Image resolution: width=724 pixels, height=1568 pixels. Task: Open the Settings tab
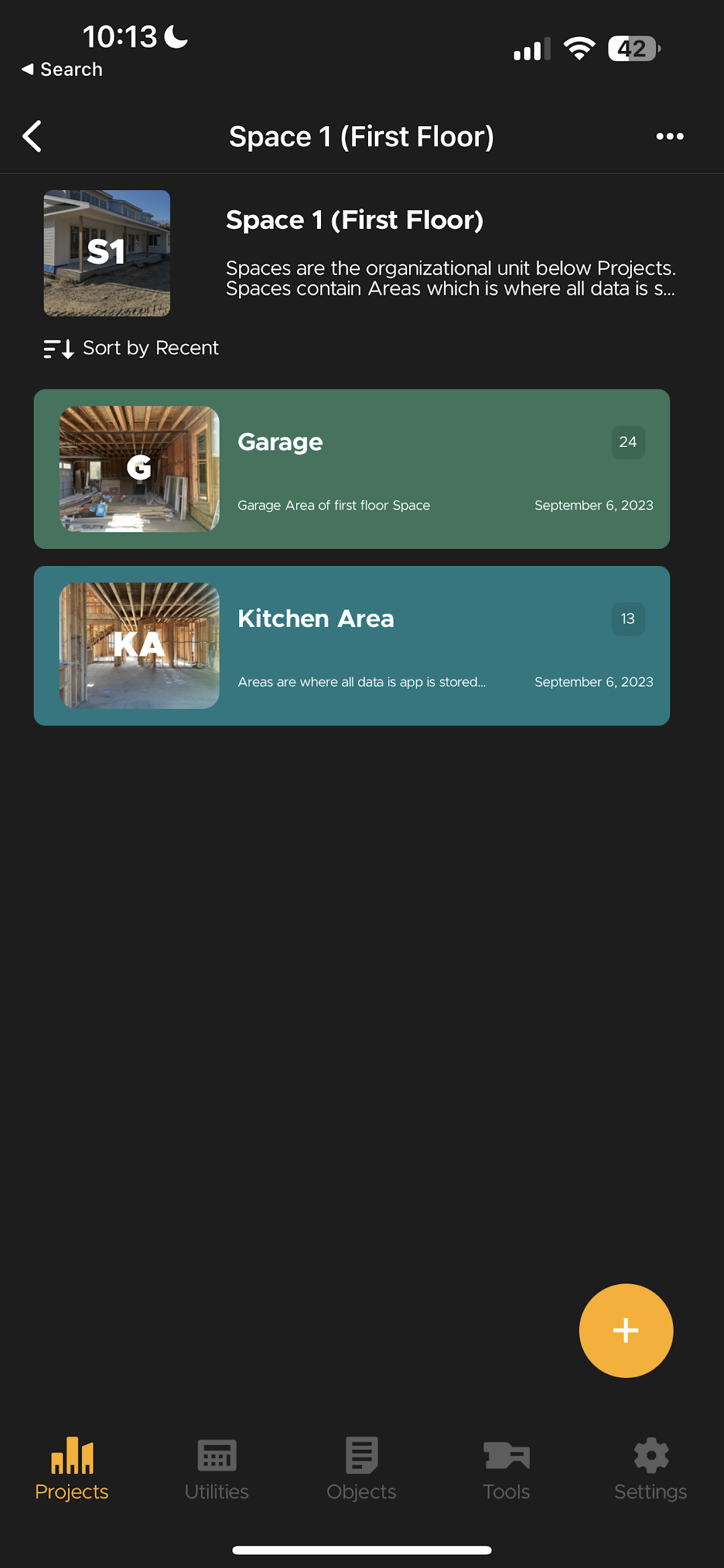651,1469
